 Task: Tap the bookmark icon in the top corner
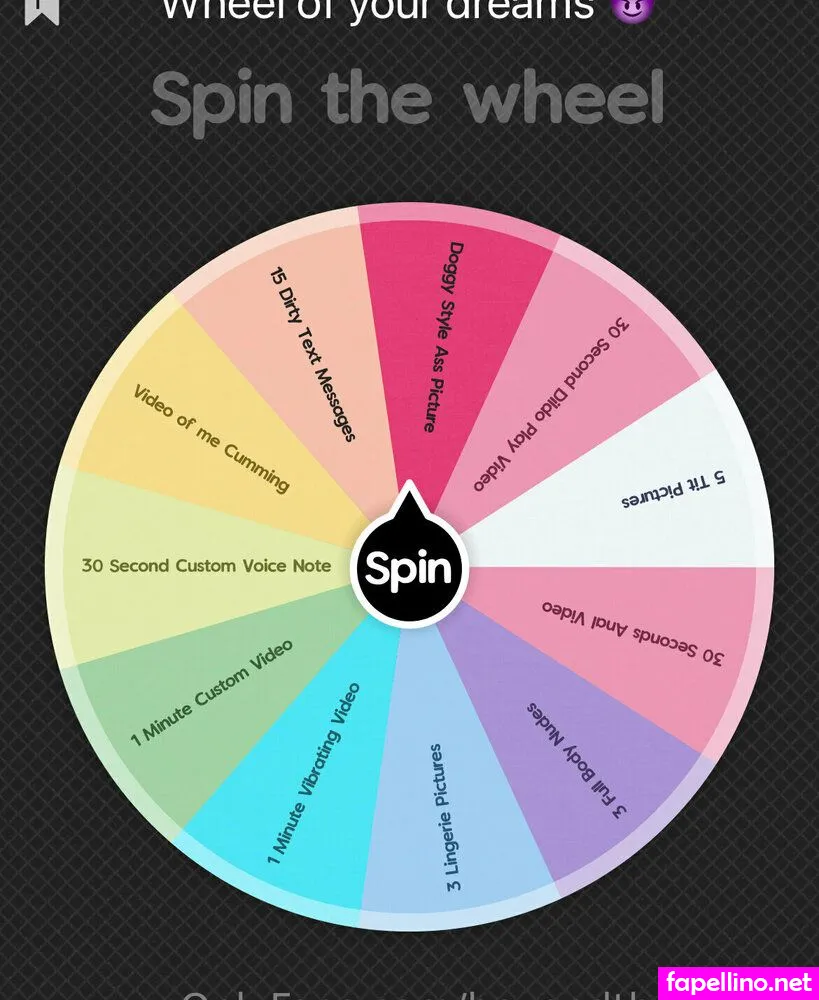pyautogui.click(x=42, y=10)
